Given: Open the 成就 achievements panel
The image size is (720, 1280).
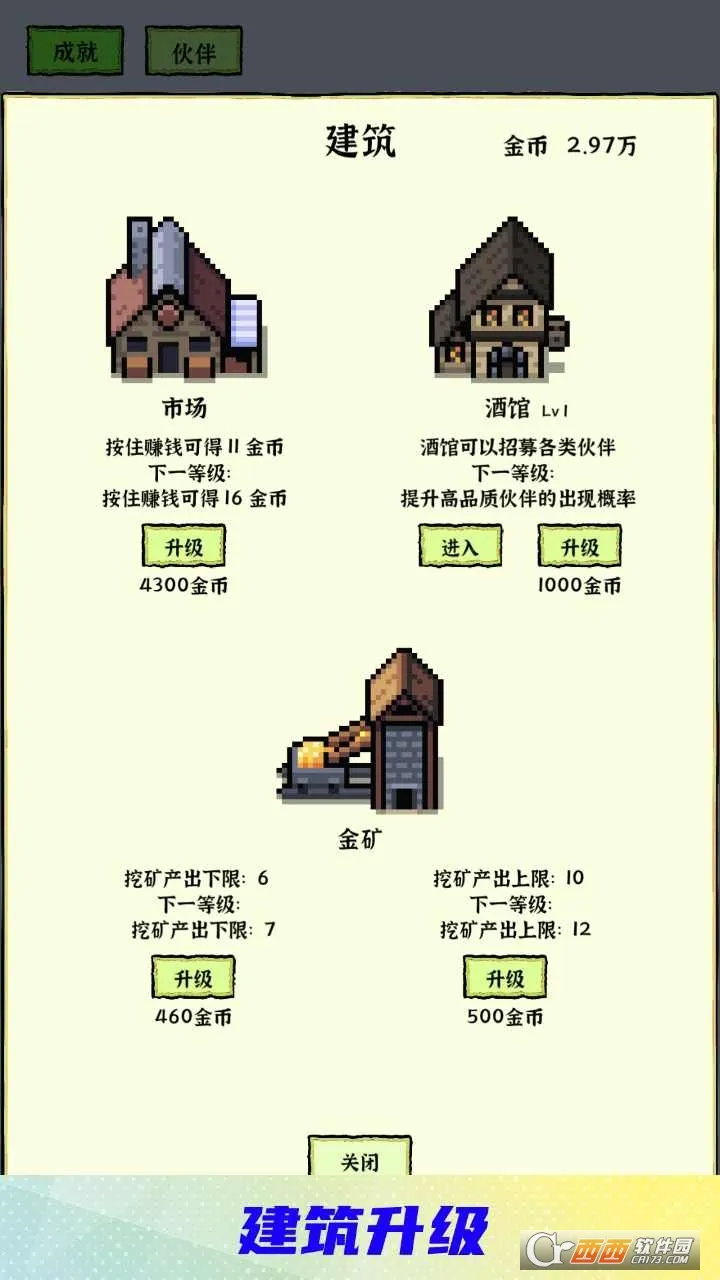Looking at the screenshot, I should 75,50.
